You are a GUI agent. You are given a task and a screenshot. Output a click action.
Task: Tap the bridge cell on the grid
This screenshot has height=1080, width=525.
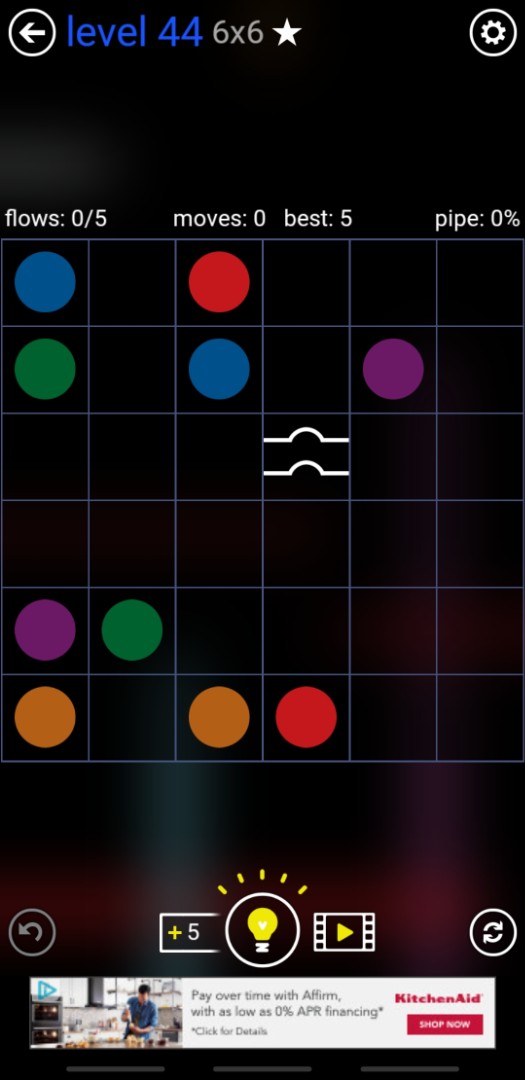pos(306,456)
